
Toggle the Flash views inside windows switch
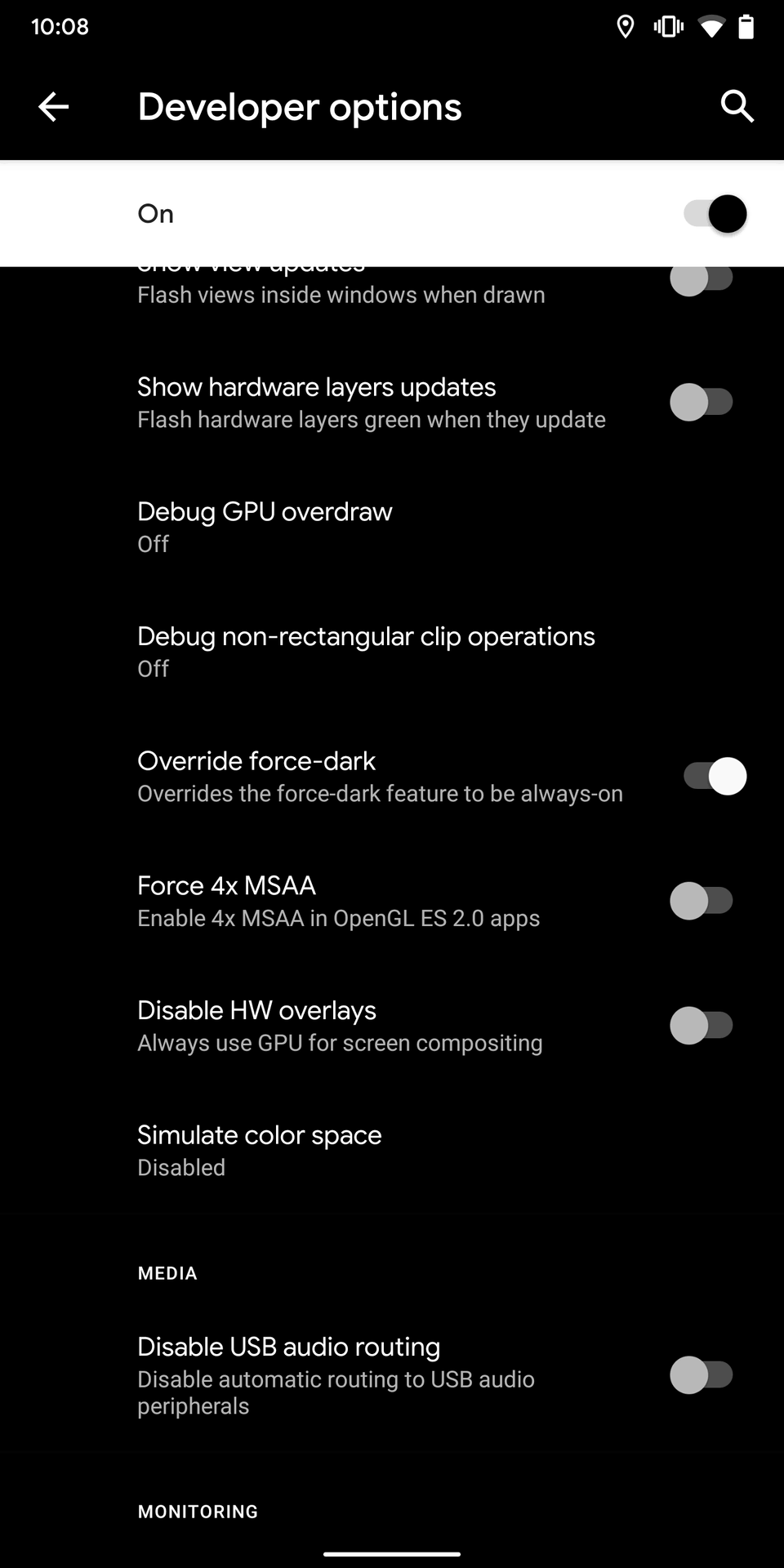pyautogui.click(x=702, y=280)
